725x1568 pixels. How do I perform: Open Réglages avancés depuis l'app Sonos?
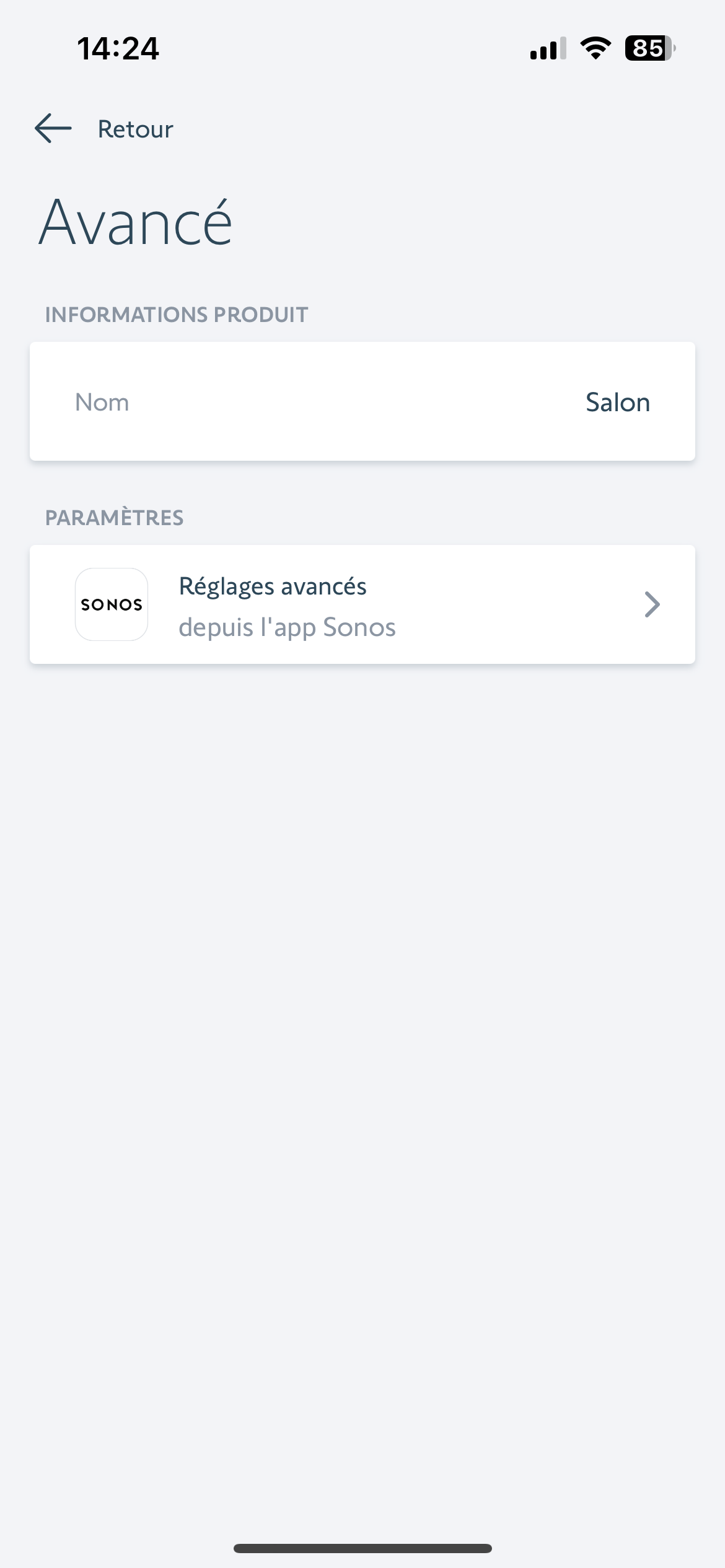click(x=362, y=604)
